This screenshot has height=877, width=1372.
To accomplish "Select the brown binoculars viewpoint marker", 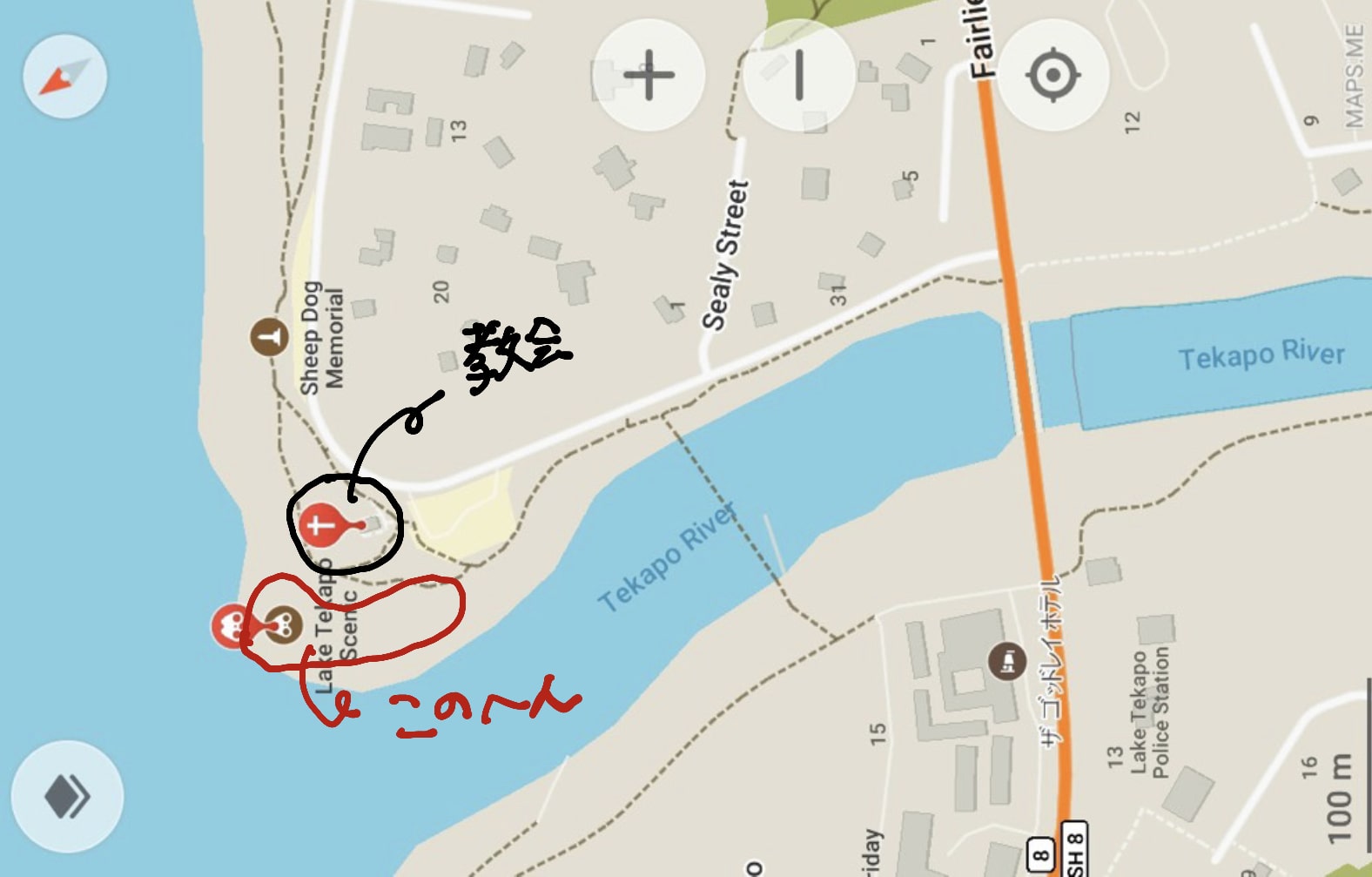I will tap(283, 624).
